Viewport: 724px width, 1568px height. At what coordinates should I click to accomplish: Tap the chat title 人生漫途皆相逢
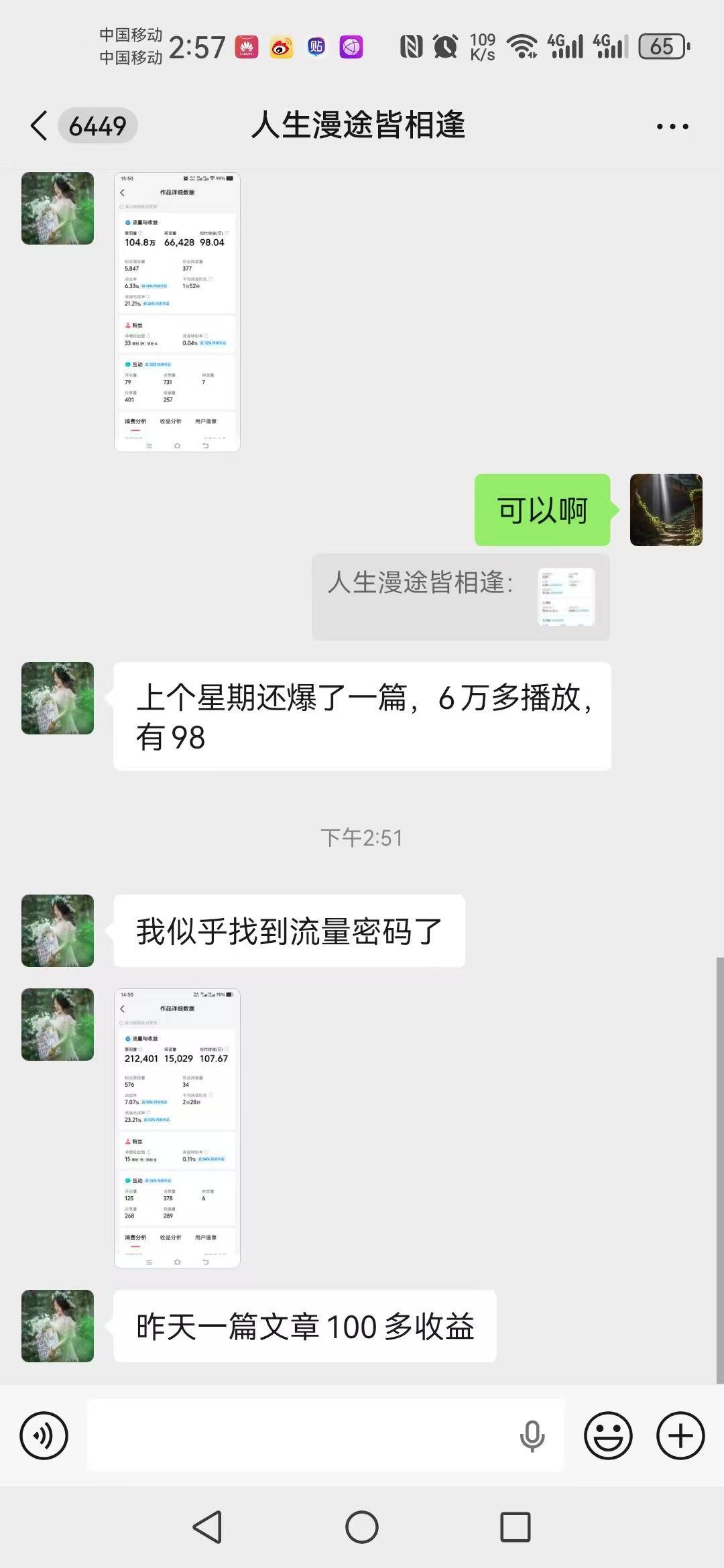click(361, 125)
